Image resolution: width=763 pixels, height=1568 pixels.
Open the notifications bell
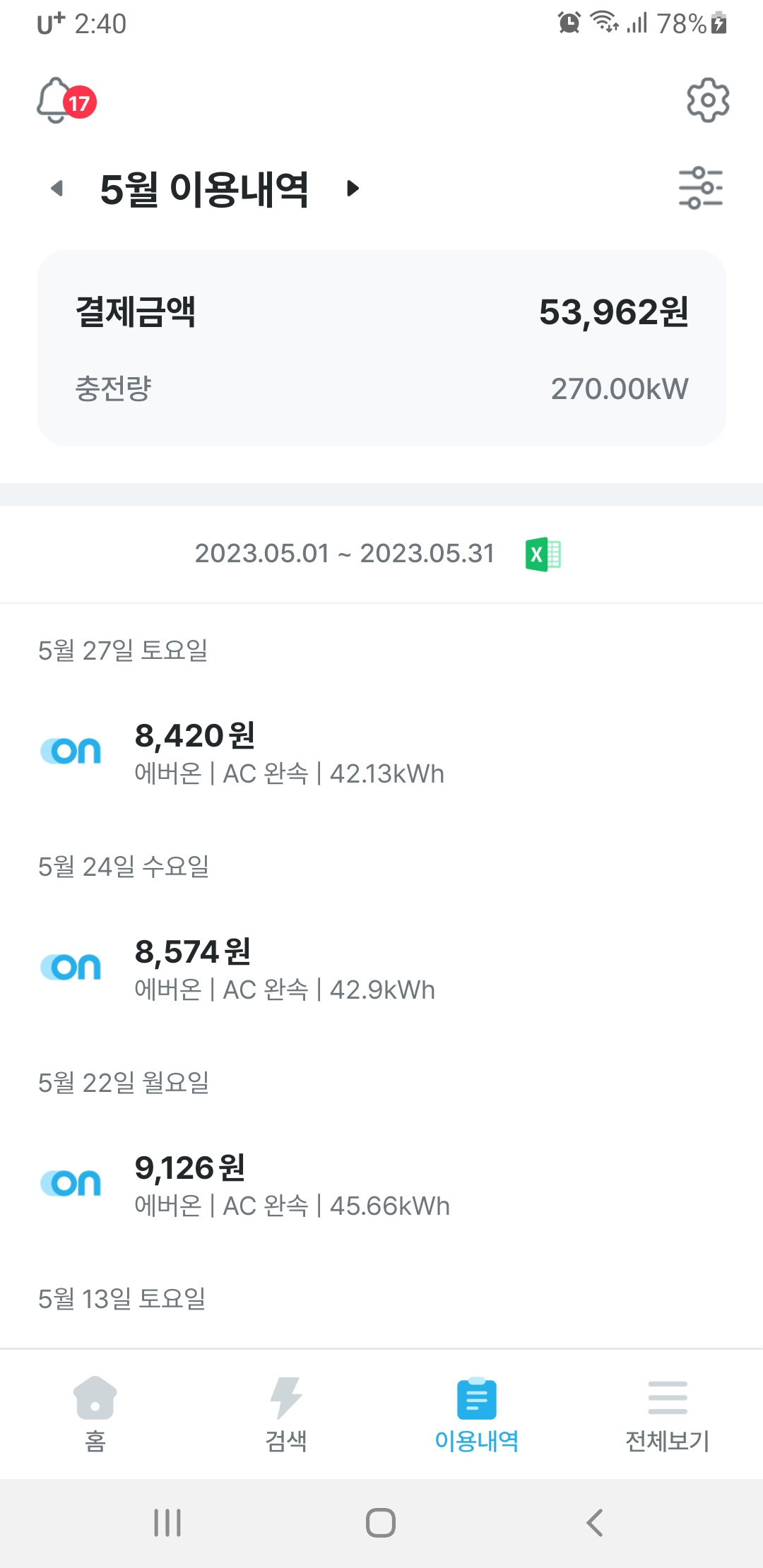point(66,101)
